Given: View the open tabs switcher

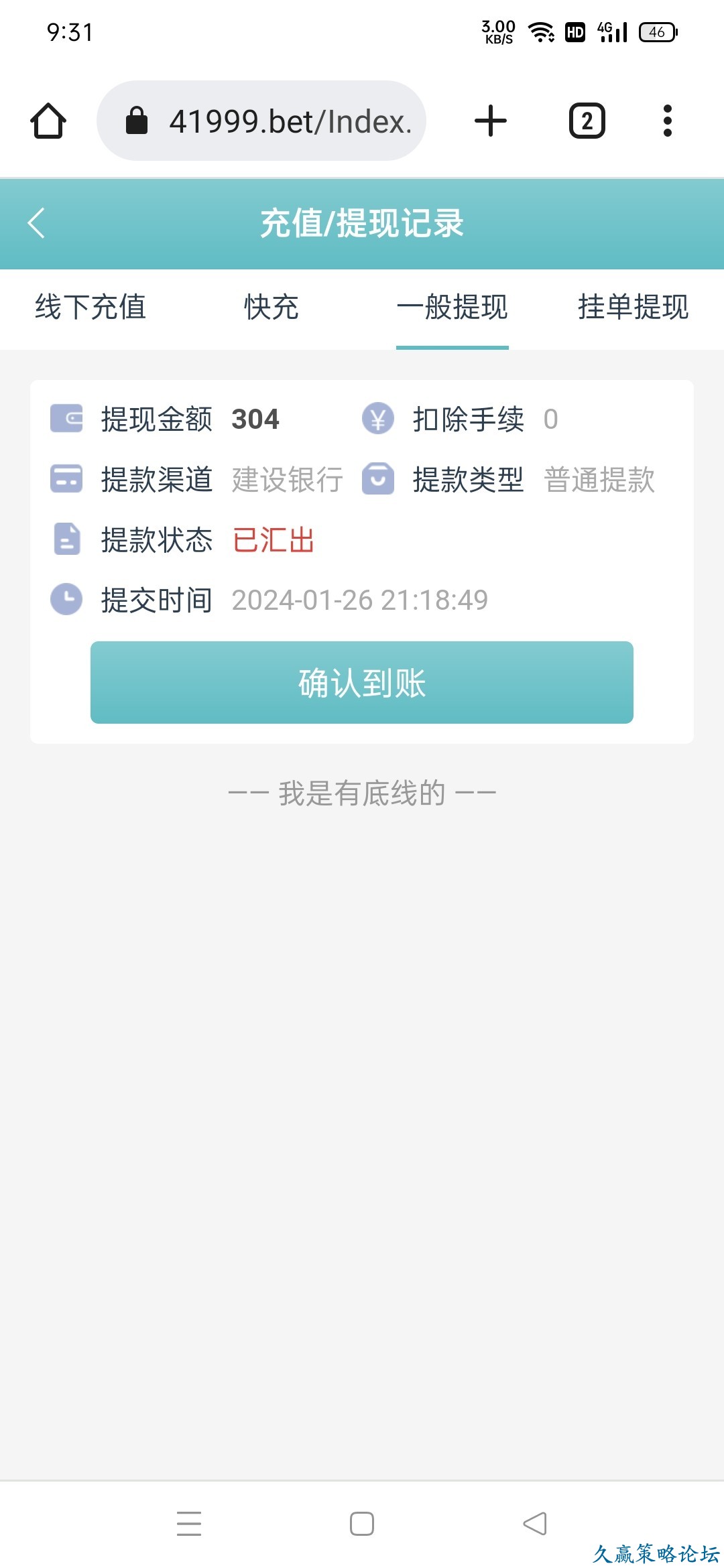Looking at the screenshot, I should click(x=587, y=121).
